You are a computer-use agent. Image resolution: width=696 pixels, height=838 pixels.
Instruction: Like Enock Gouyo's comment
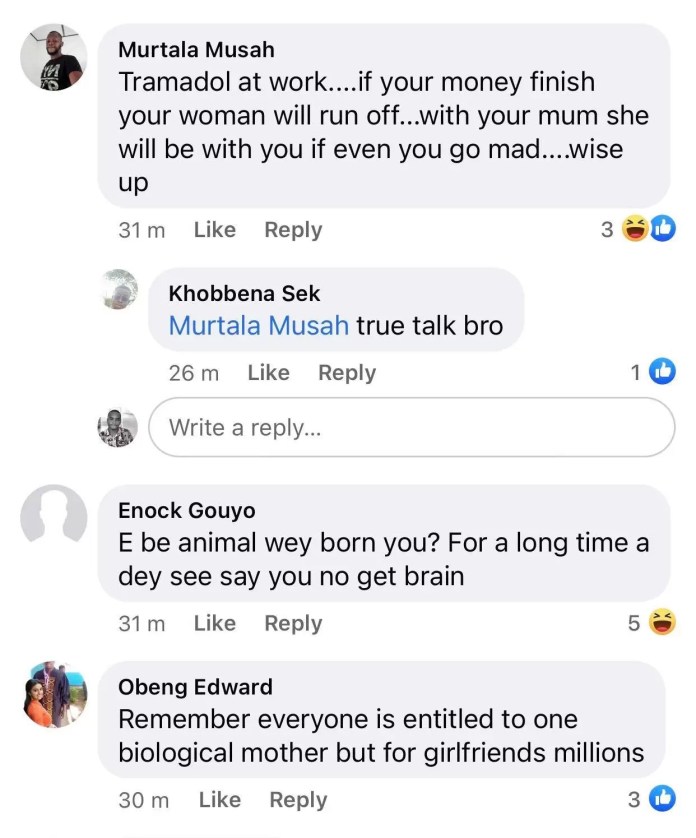click(x=214, y=623)
